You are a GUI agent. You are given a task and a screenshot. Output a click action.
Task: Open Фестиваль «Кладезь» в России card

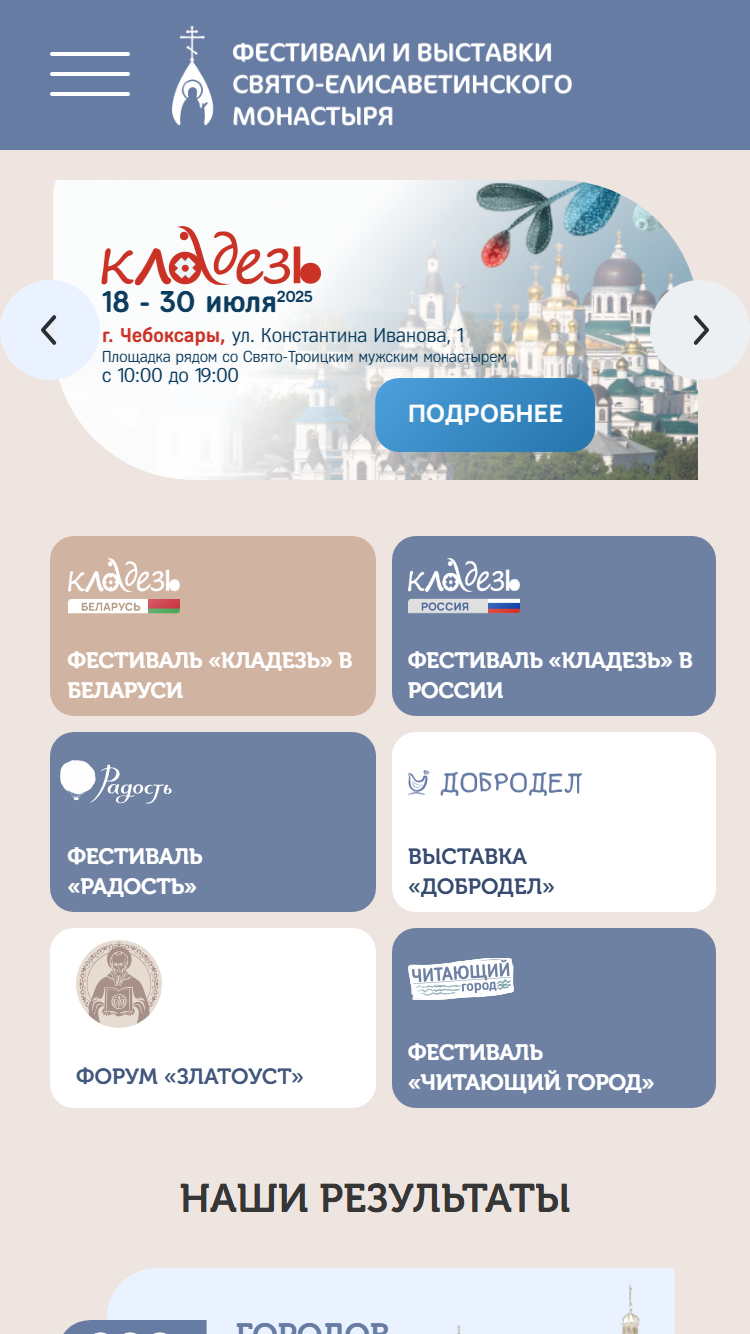(x=554, y=626)
